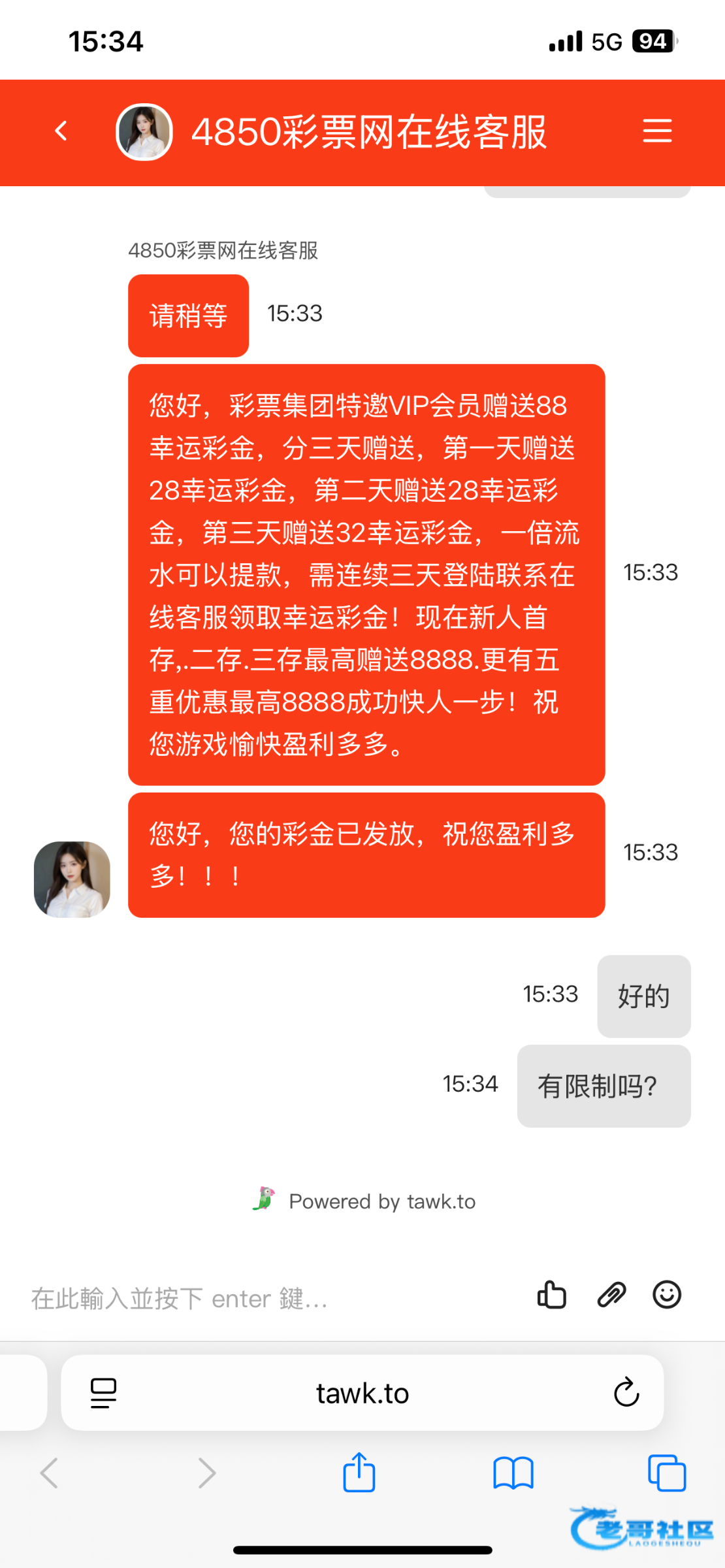The image size is (725, 1568).
Task: Go back from the chat header
Action: [x=61, y=131]
